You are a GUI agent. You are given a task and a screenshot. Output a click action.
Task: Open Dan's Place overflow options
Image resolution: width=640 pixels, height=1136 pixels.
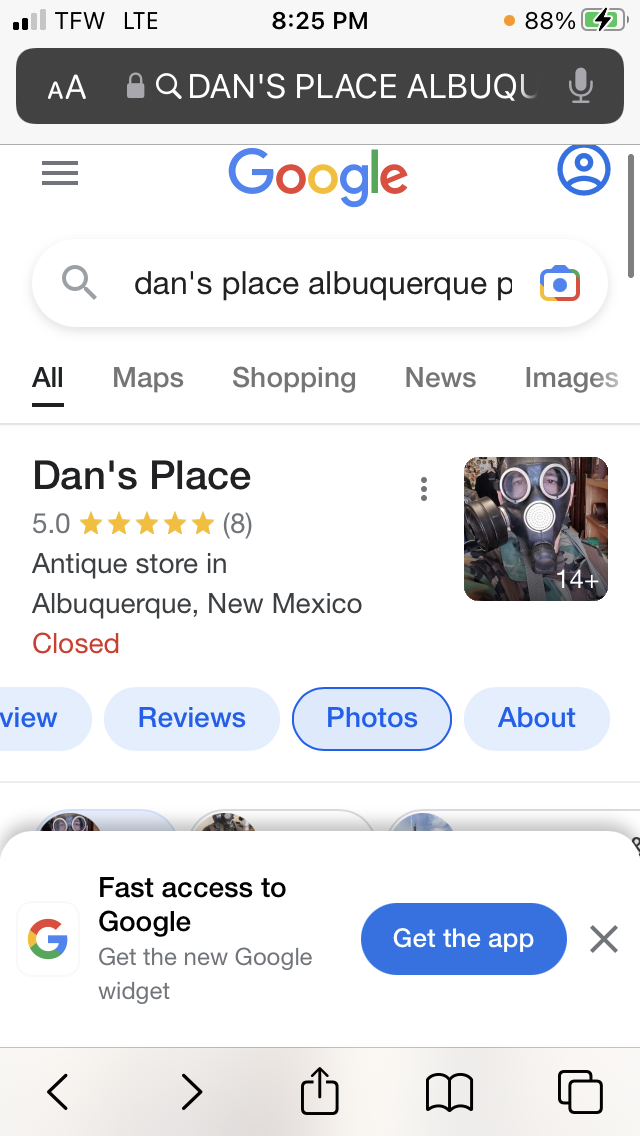coord(424,489)
